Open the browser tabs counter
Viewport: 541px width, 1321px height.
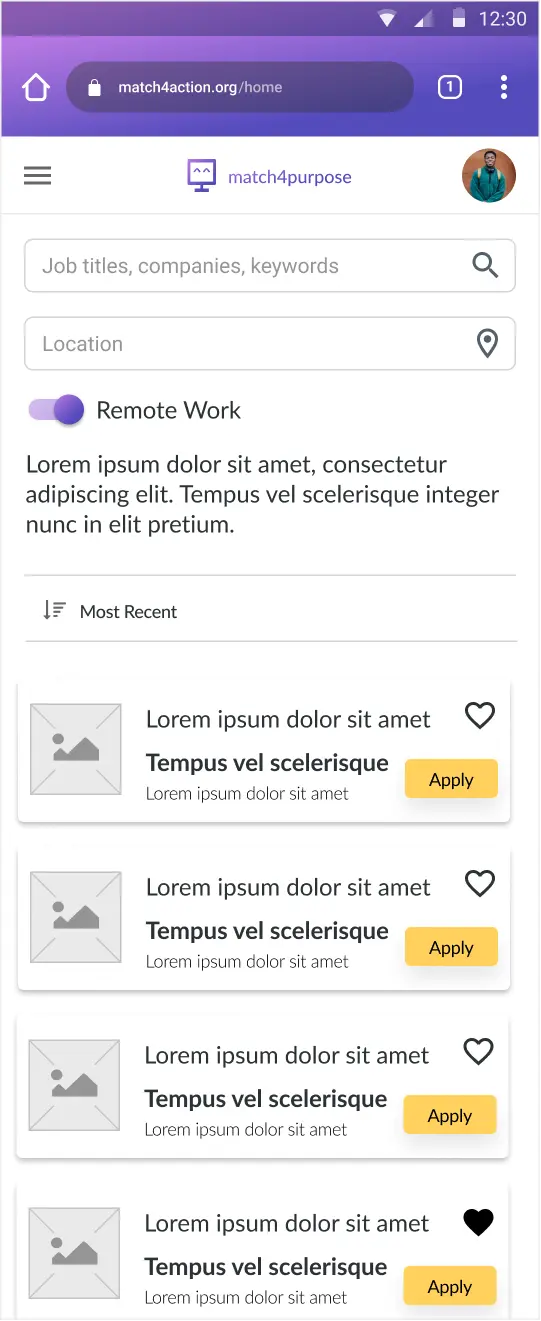coord(450,87)
